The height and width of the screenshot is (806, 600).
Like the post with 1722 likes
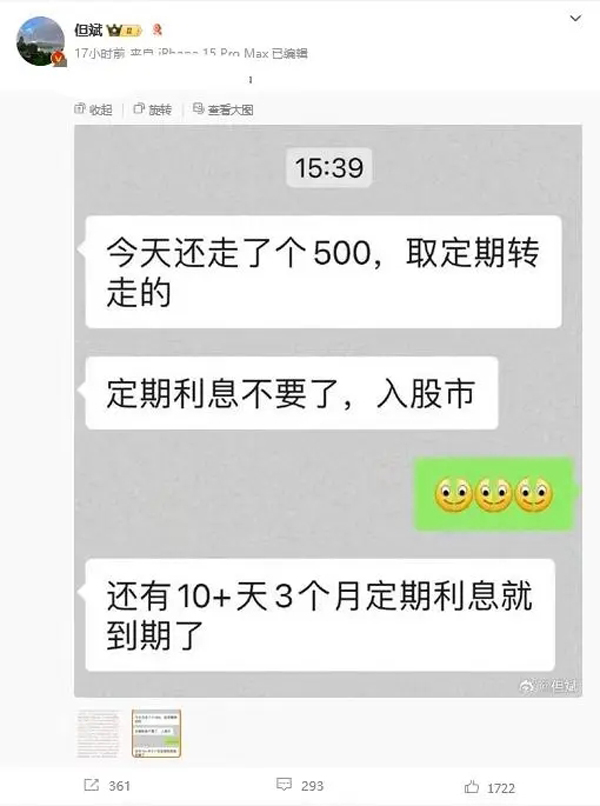pyautogui.click(x=489, y=786)
